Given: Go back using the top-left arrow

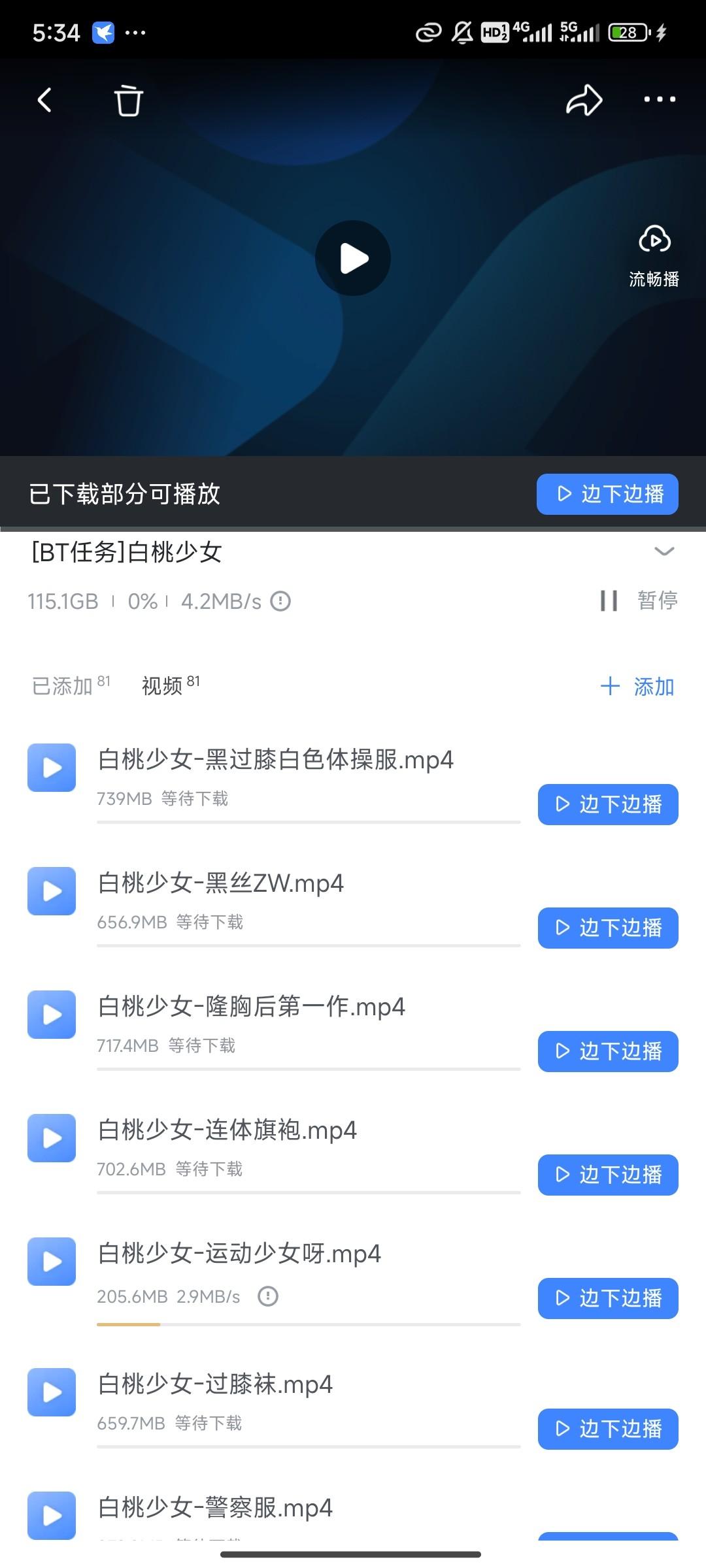Looking at the screenshot, I should (44, 101).
